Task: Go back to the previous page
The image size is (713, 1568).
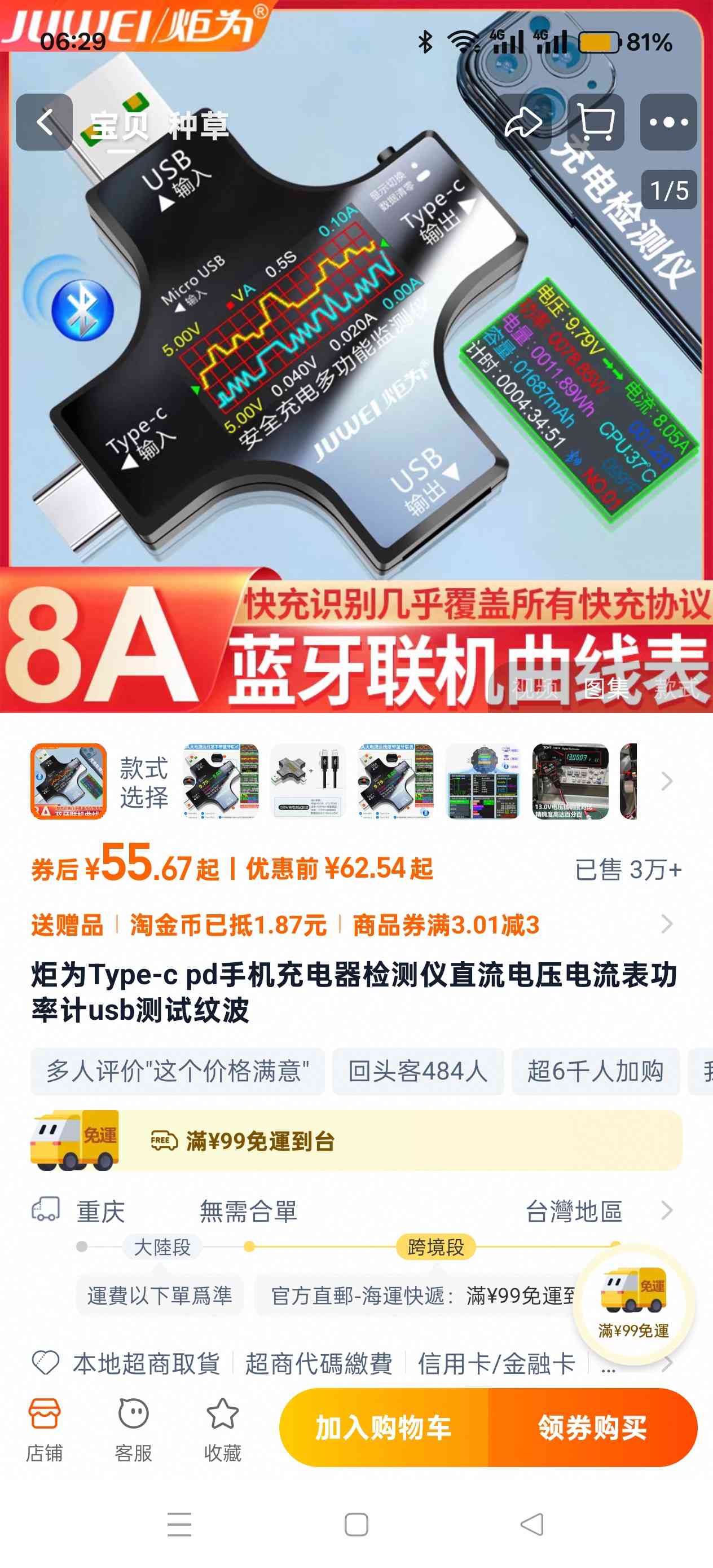Action: tap(44, 122)
